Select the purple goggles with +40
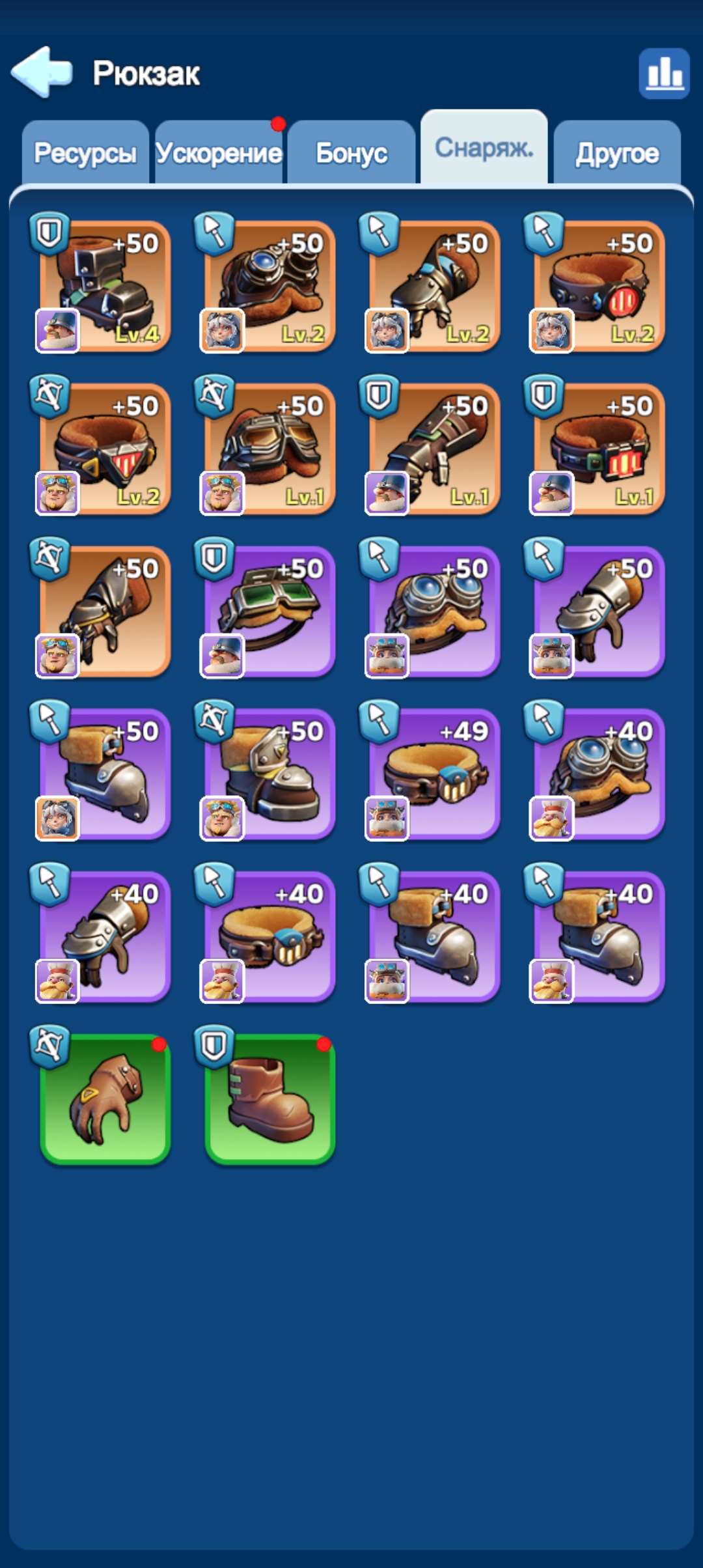The width and height of the screenshot is (703, 1568). point(600,774)
